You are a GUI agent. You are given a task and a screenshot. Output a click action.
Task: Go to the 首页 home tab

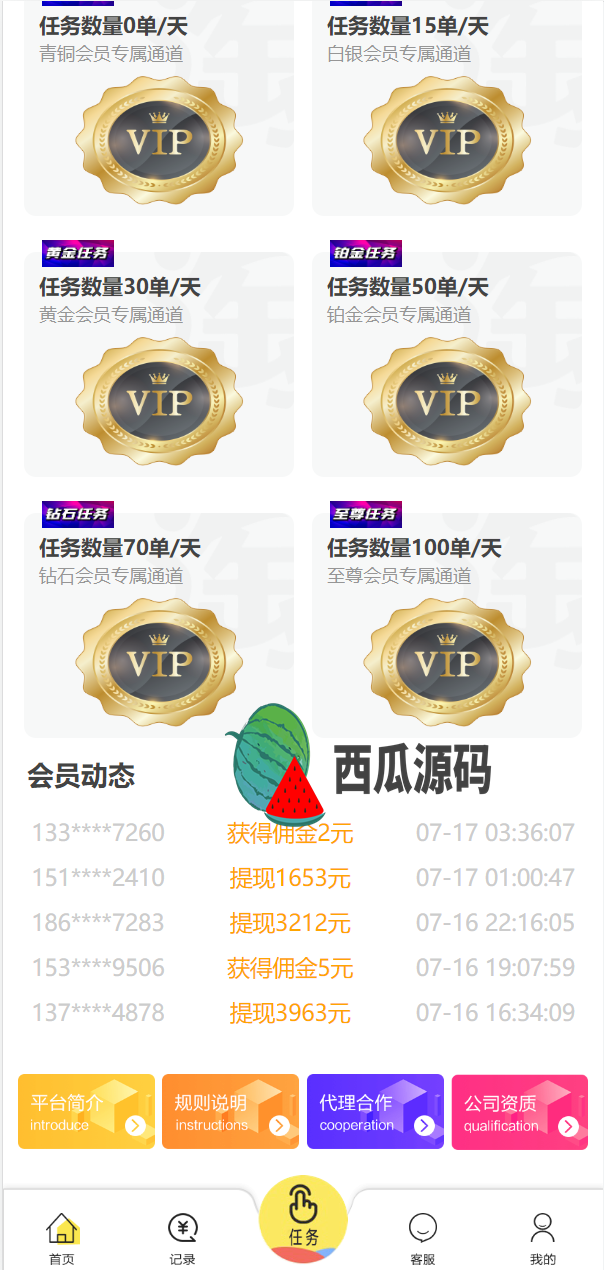point(62,1238)
